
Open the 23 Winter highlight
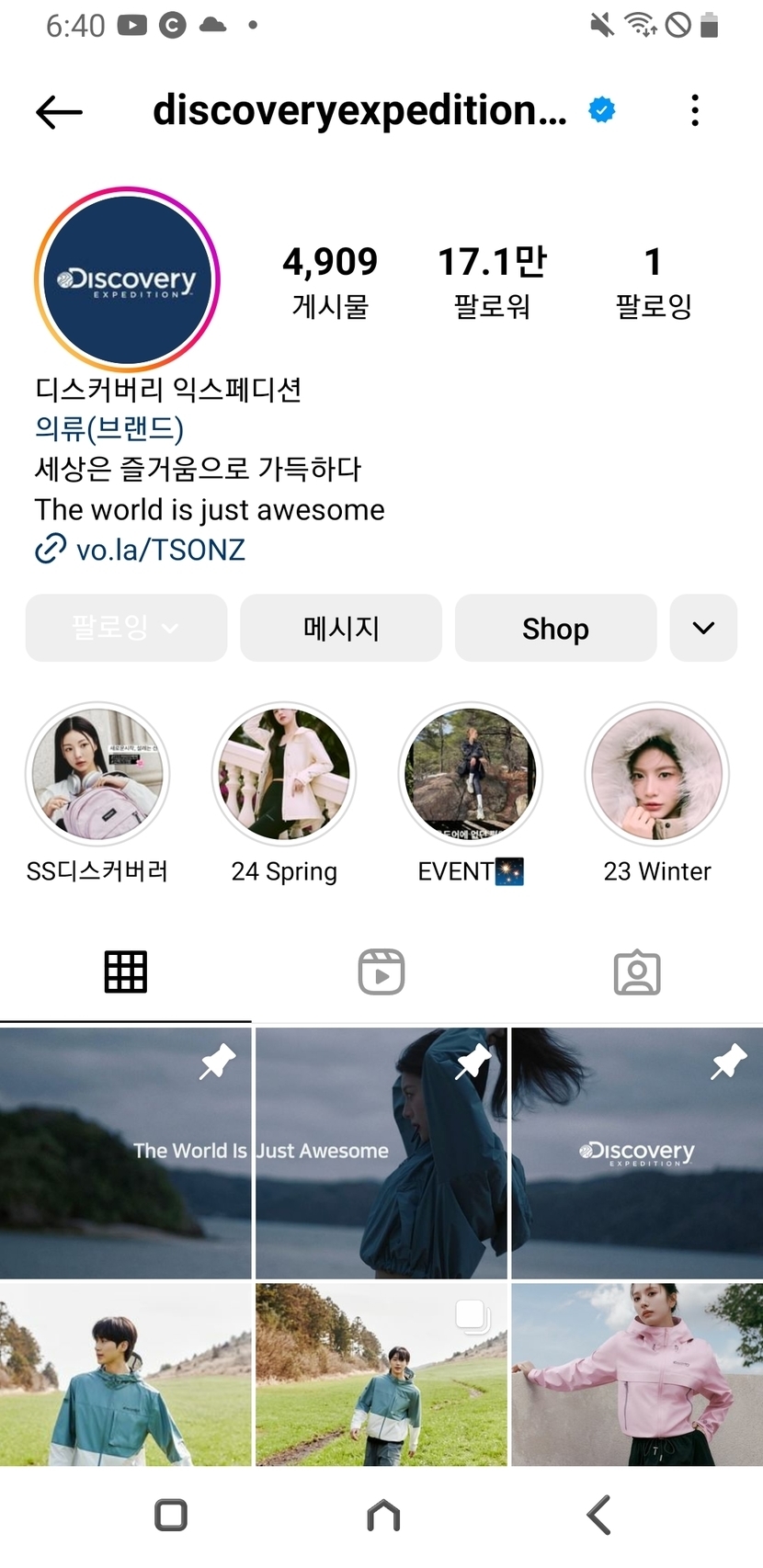tap(656, 774)
